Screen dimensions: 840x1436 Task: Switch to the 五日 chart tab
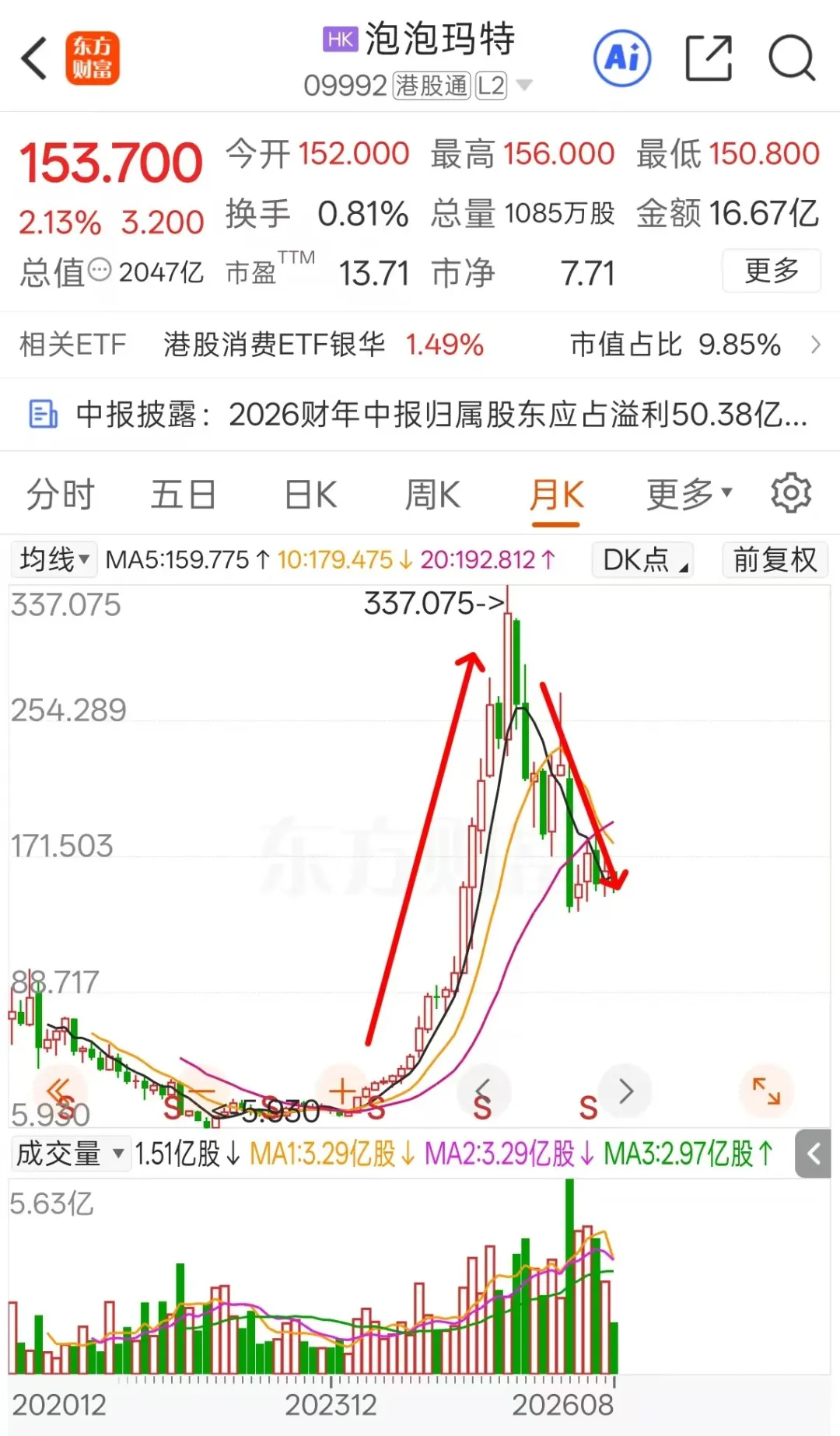click(184, 495)
